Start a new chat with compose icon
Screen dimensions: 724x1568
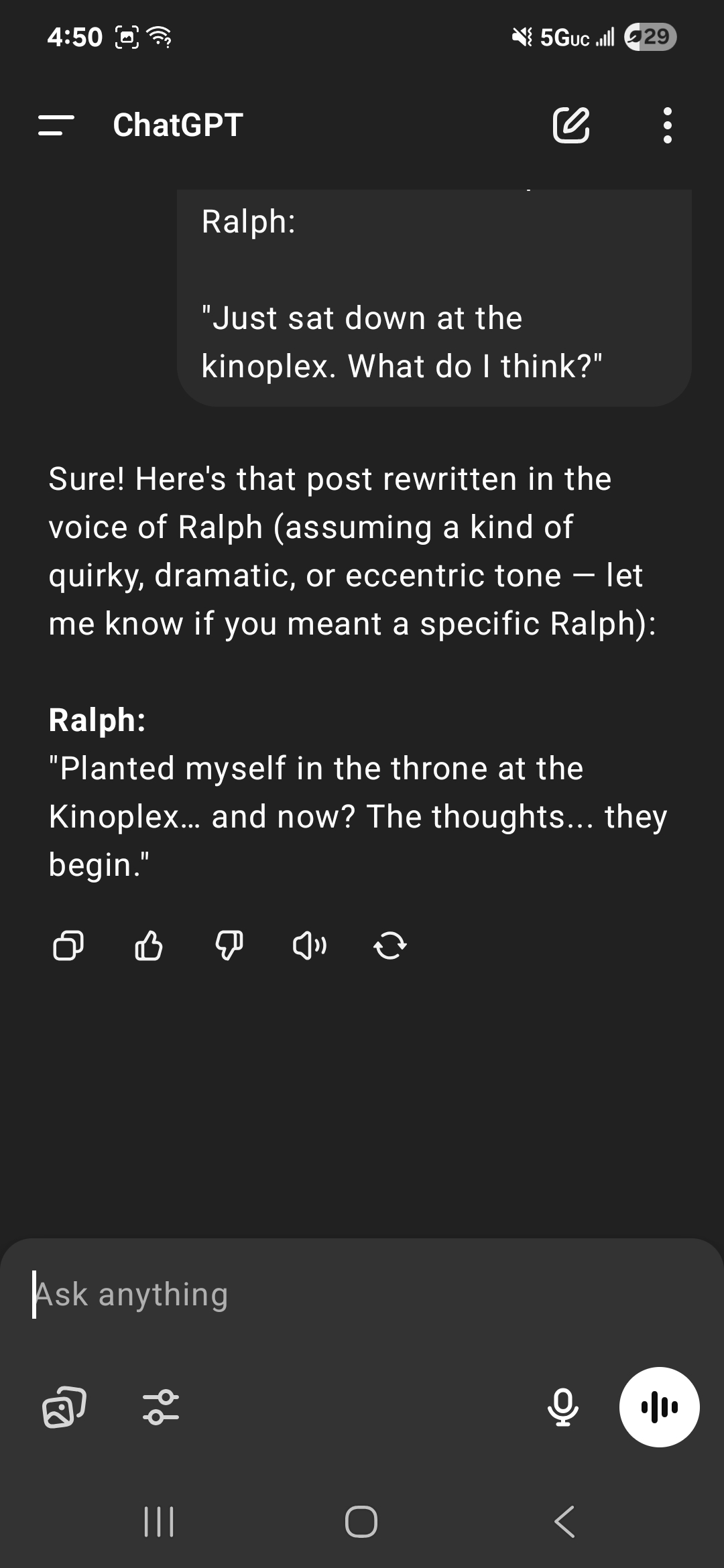[571, 125]
